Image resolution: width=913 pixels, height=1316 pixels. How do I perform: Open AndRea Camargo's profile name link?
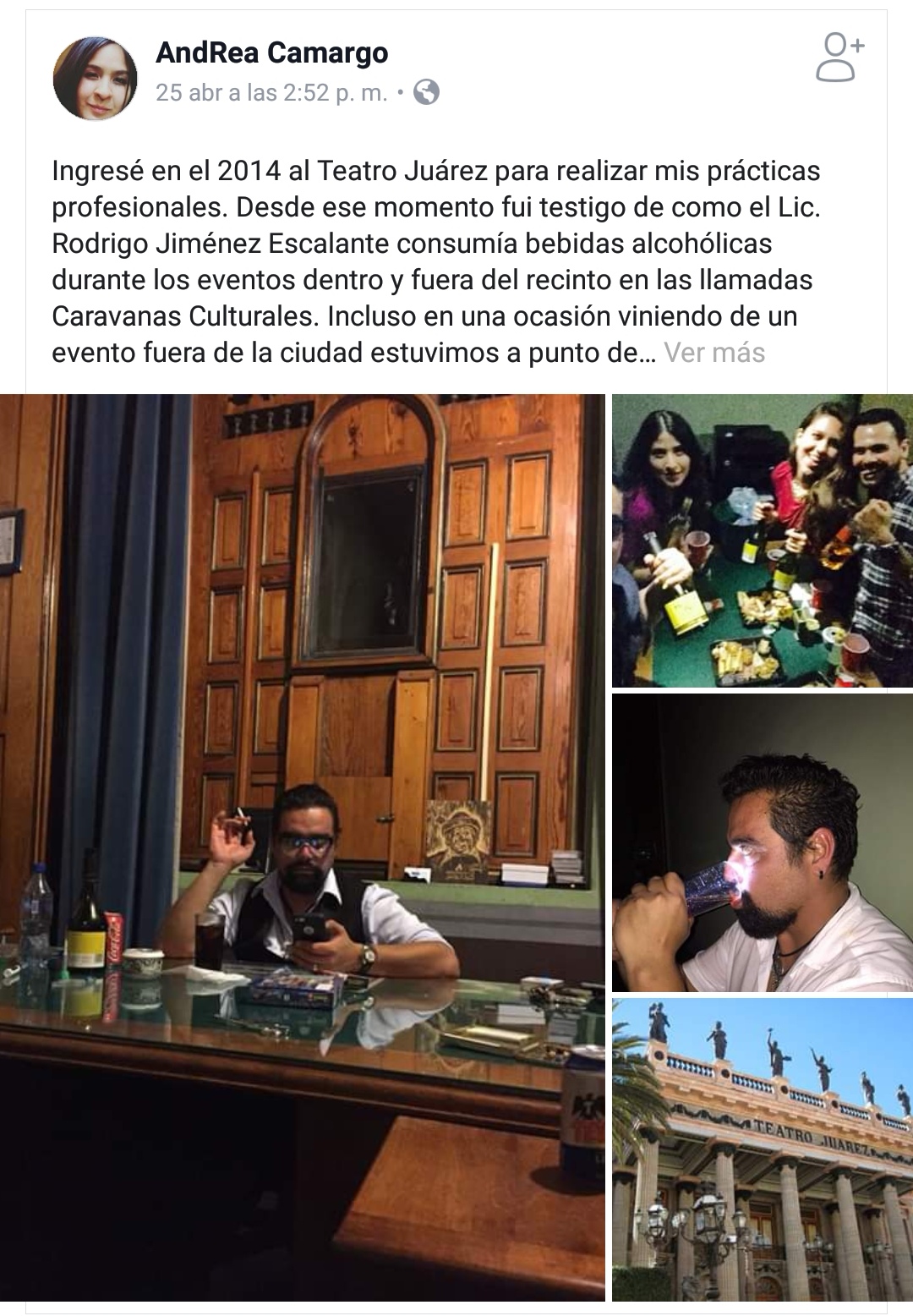(271, 53)
